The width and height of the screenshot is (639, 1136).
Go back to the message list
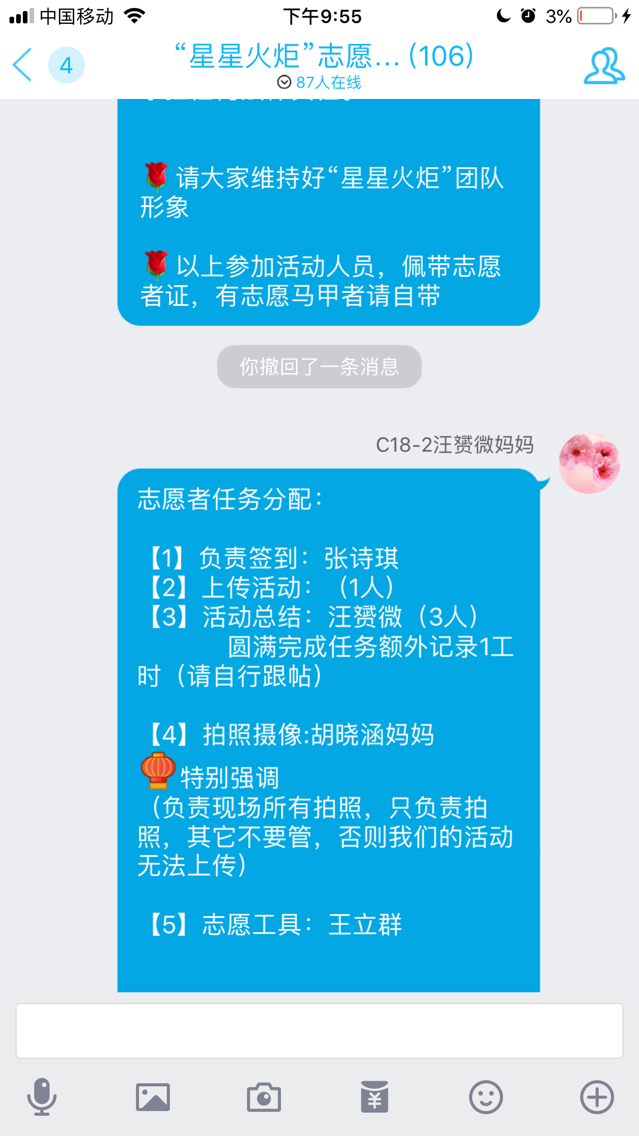(x=22, y=65)
